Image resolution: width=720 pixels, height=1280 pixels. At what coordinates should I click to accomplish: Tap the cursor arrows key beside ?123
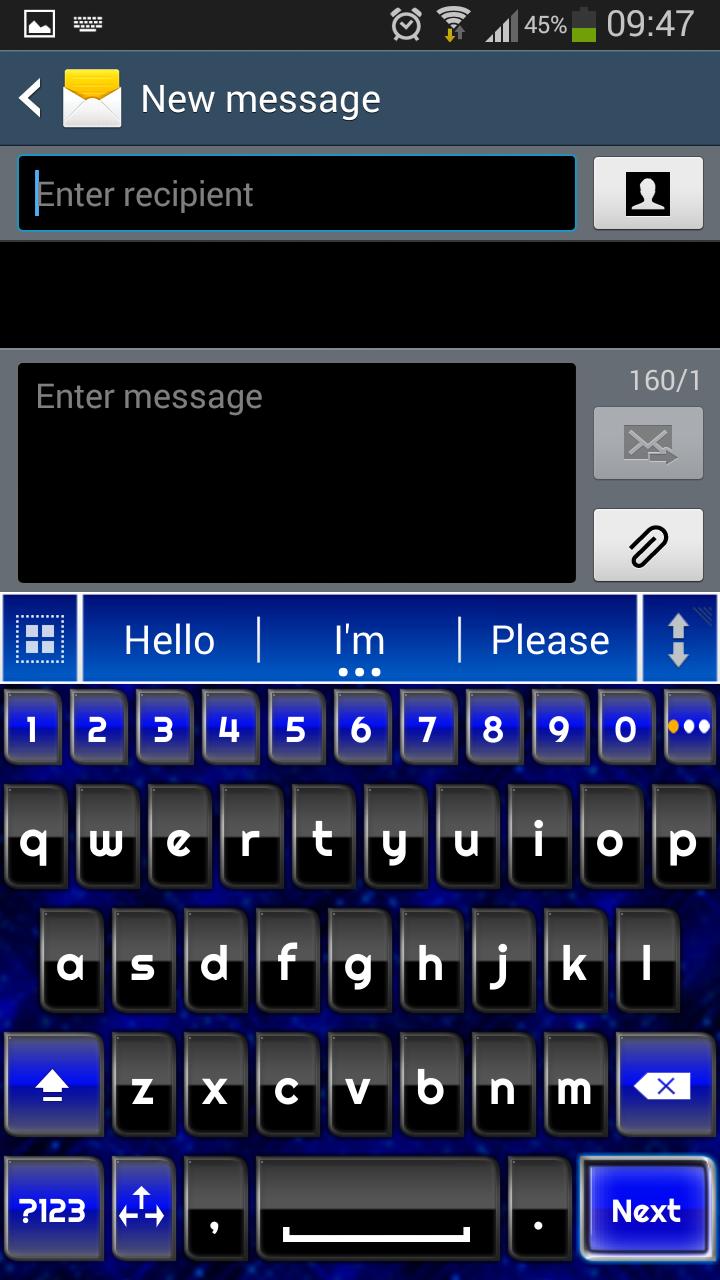(142, 1210)
